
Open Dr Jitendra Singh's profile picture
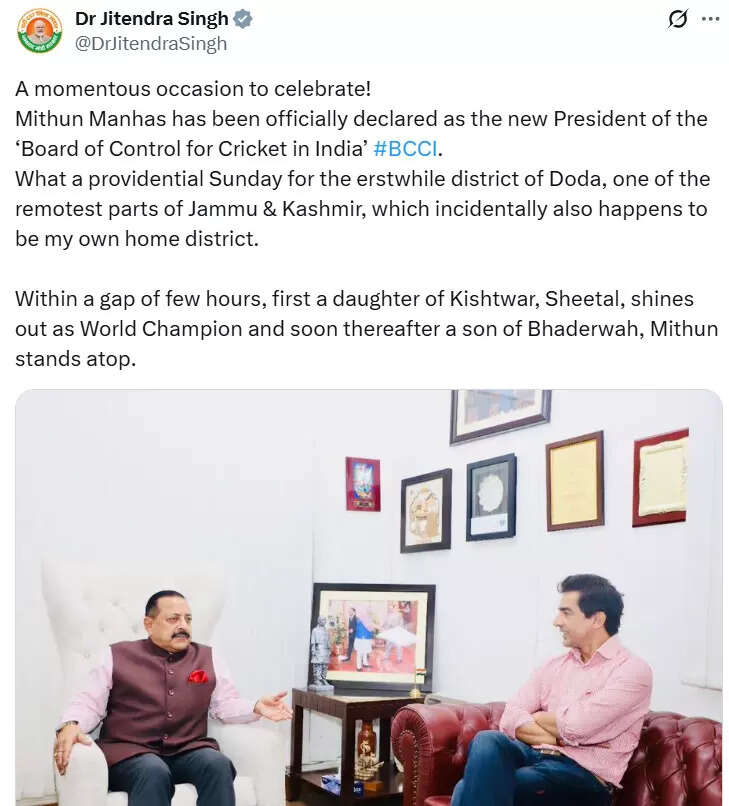coord(40,30)
